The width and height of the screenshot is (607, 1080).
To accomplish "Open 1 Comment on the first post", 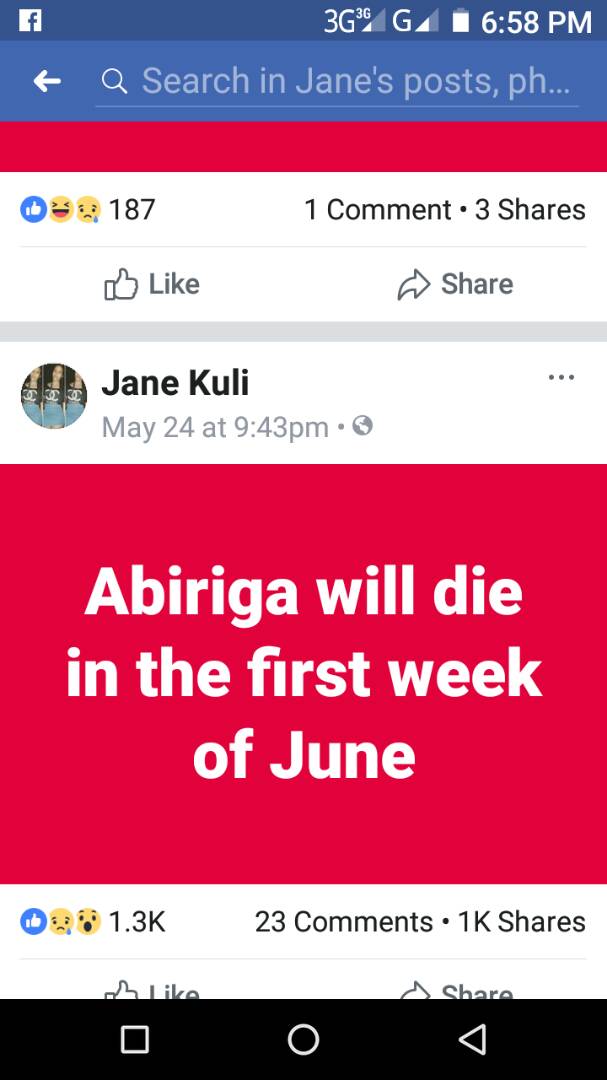I will [x=377, y=210].
